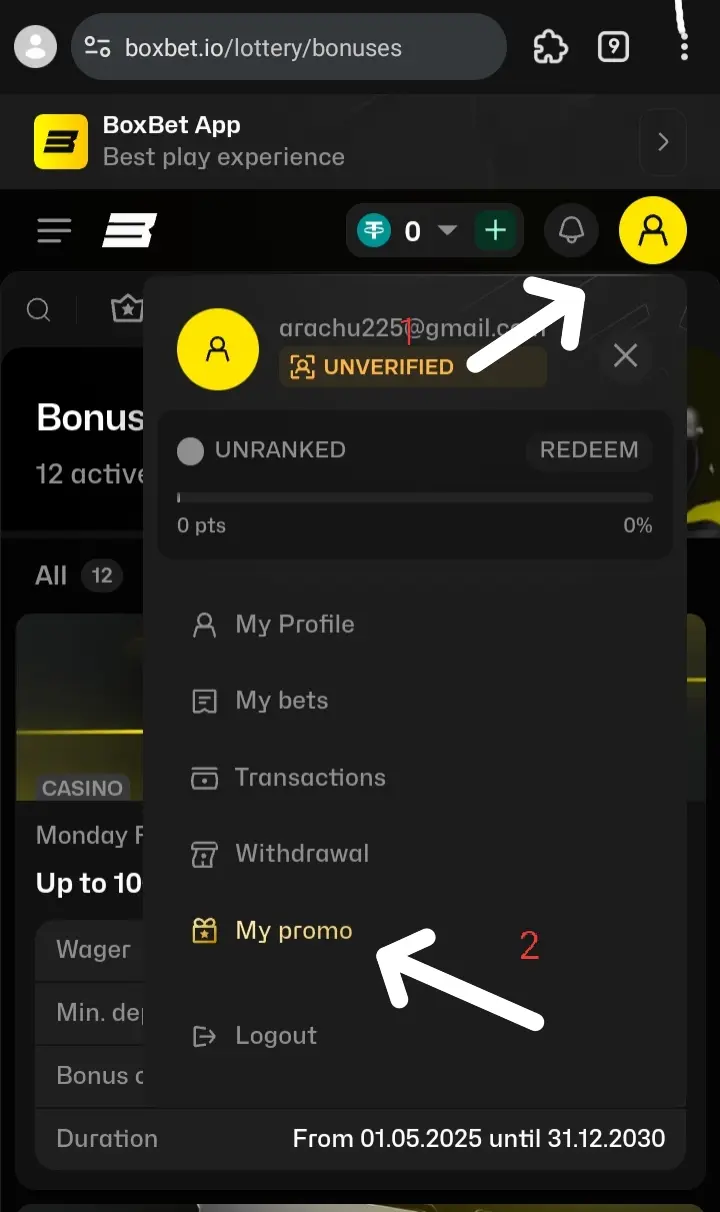Screen dimensions: 720x1212
Task: Open My promo
Action: pos(293,931)
